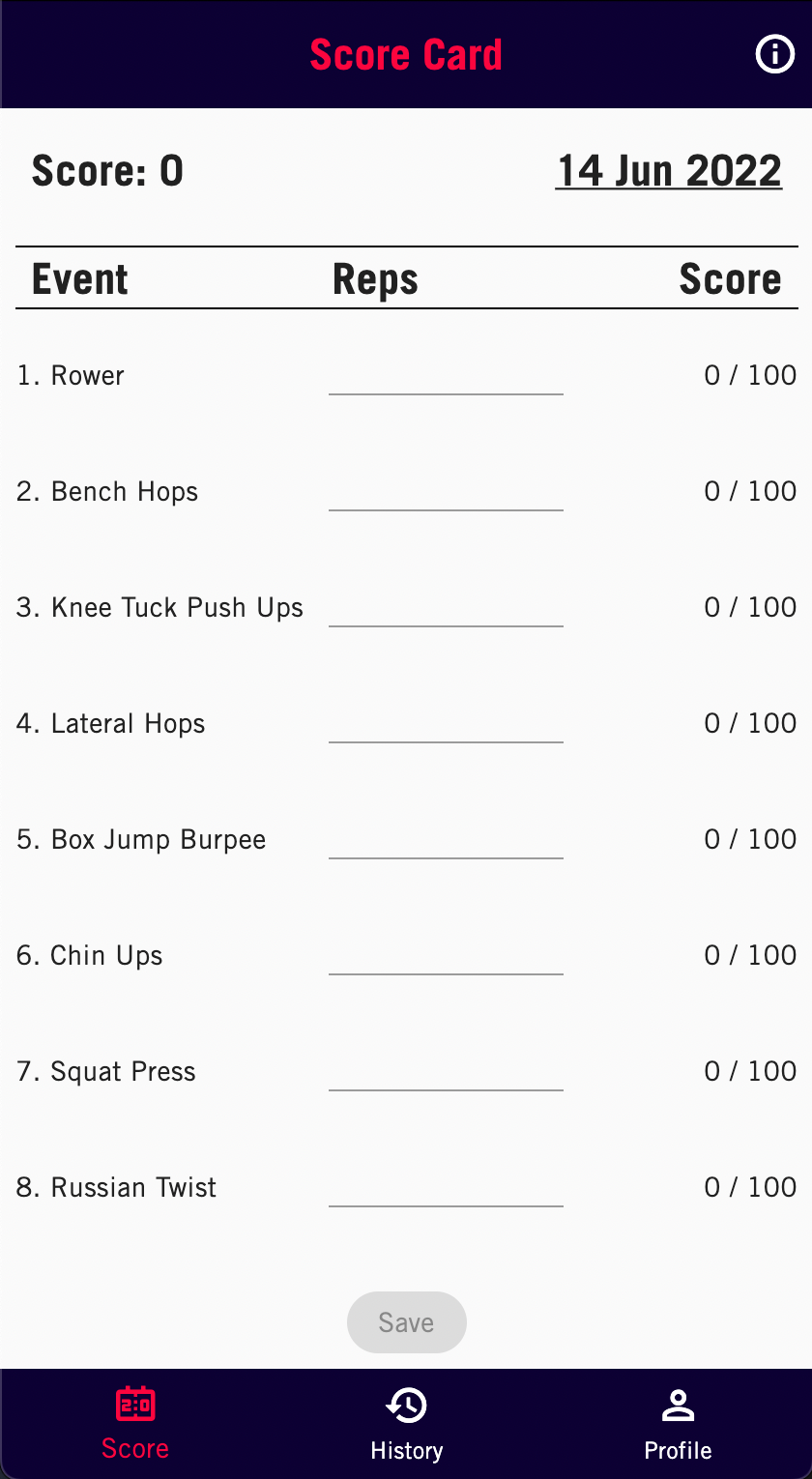The height and width of the screenshot is (1479, 812).
Task: Tap the Russian Twist reps field
Action: point(446,1187)
